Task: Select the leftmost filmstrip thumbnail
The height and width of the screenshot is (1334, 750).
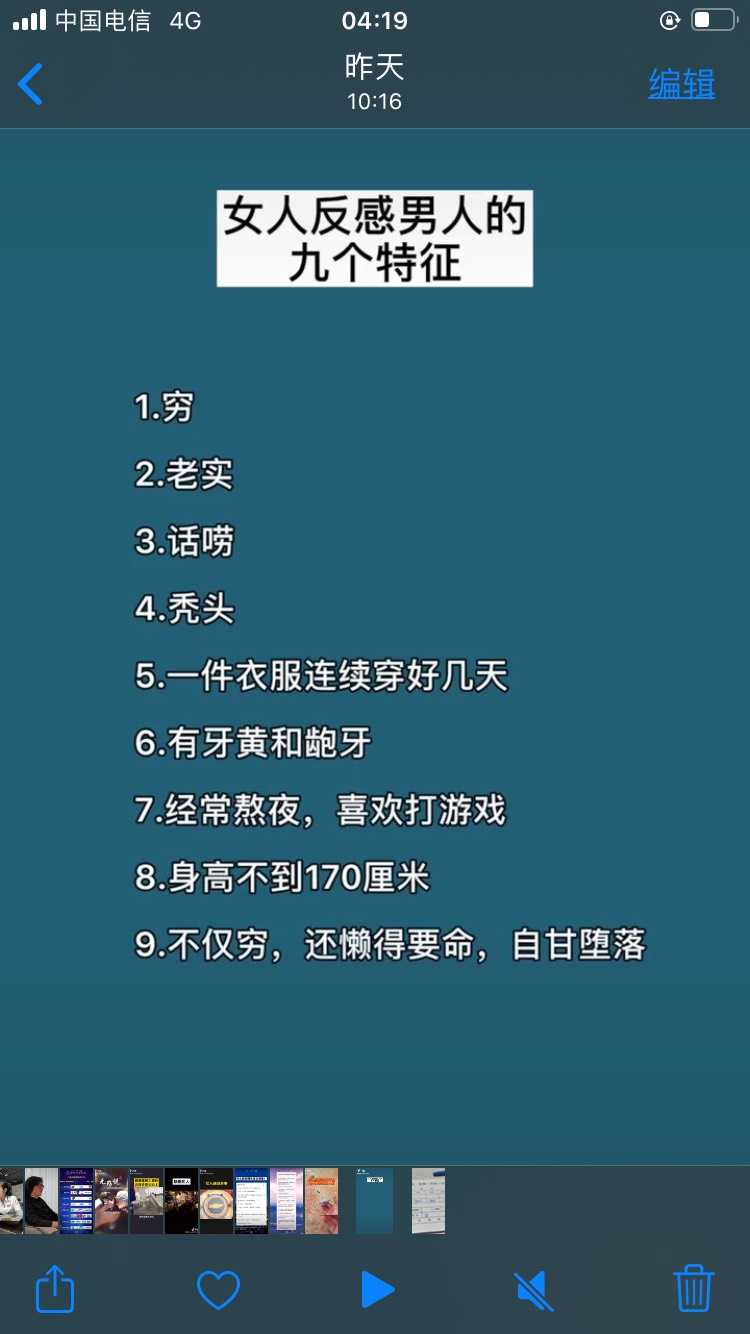Action: coord(10,1200)
